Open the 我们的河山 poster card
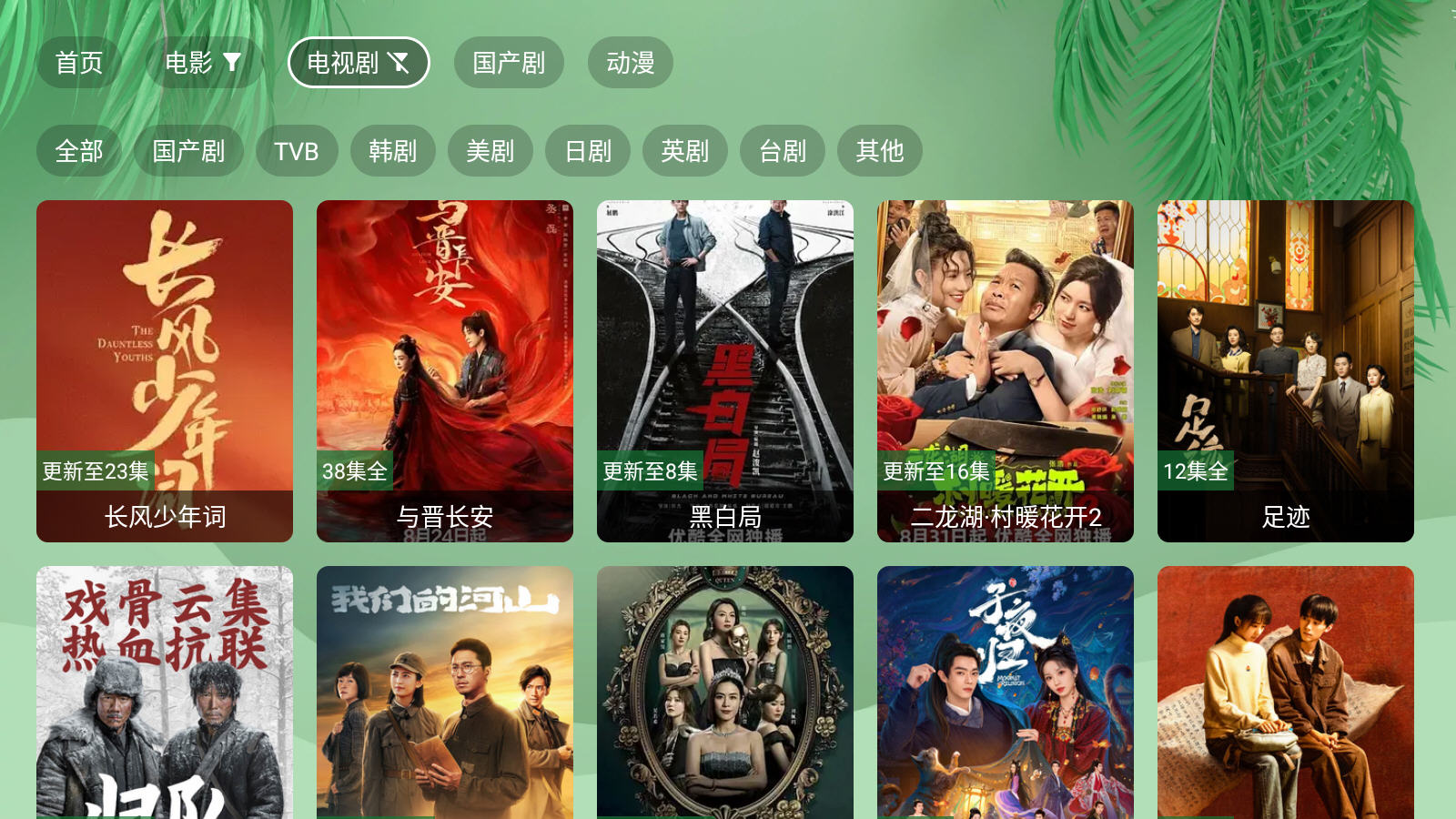This screenshot has height=819, width=1456. [445, 692]
